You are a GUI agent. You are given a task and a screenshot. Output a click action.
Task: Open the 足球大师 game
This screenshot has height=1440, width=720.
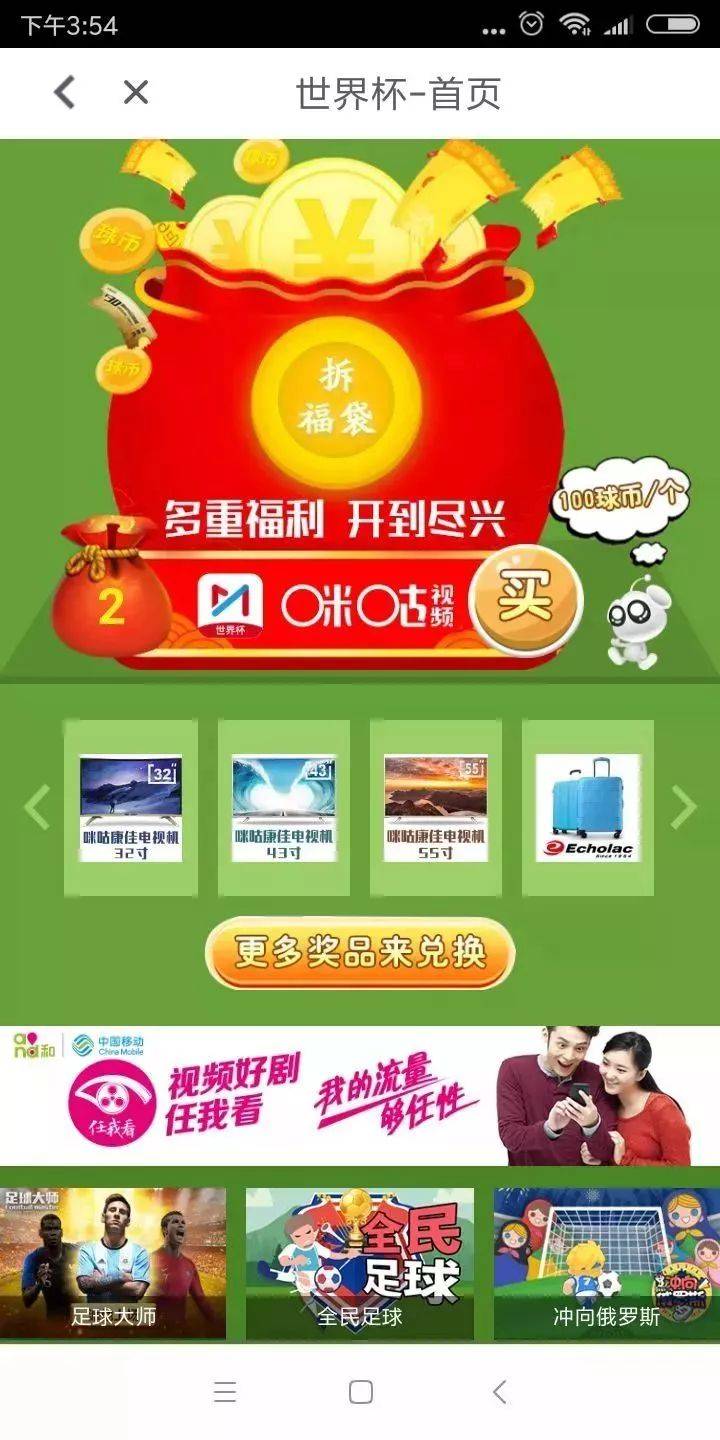(x=113, y=1264)
